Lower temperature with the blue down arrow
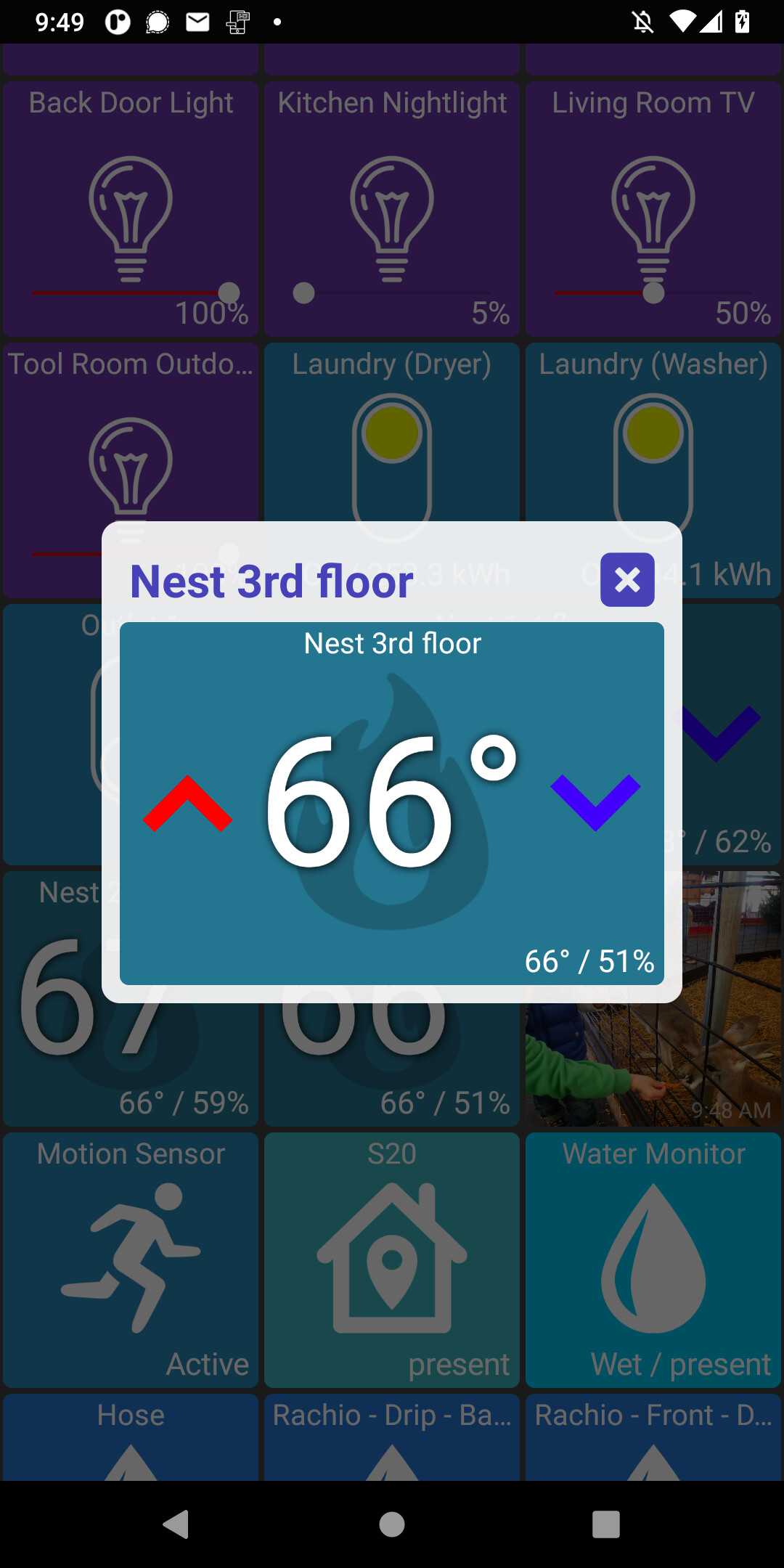Screen dimensions: 784x1568 click(x=595, y=802)
